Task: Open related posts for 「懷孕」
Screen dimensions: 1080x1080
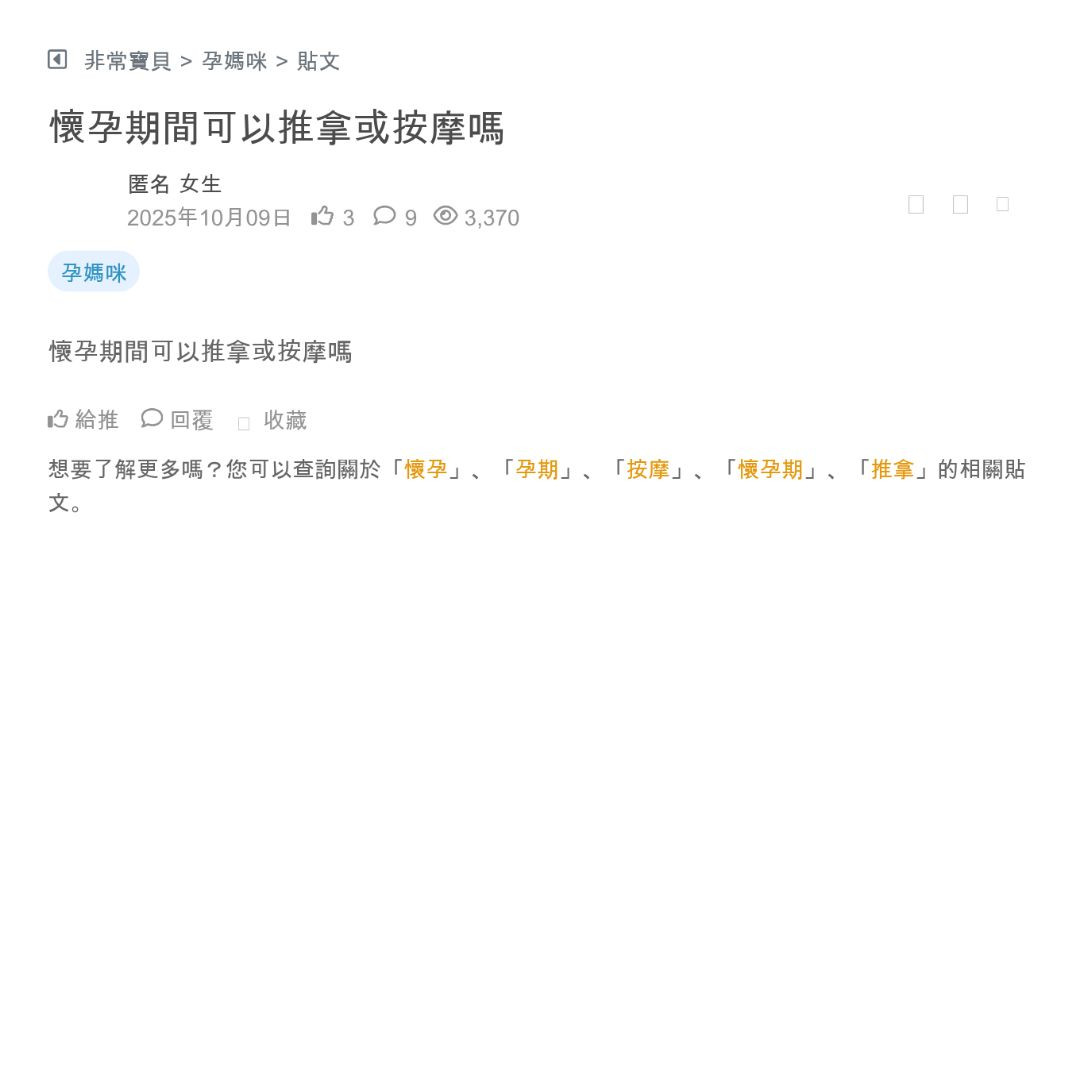Action: (x=426, y=469)
